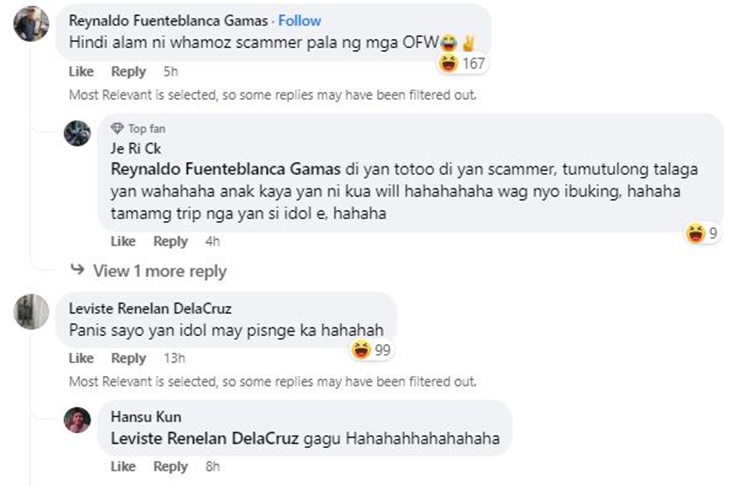Reply to Je Ri Ck's comment
750x486 pixels.
pos(170,241)
